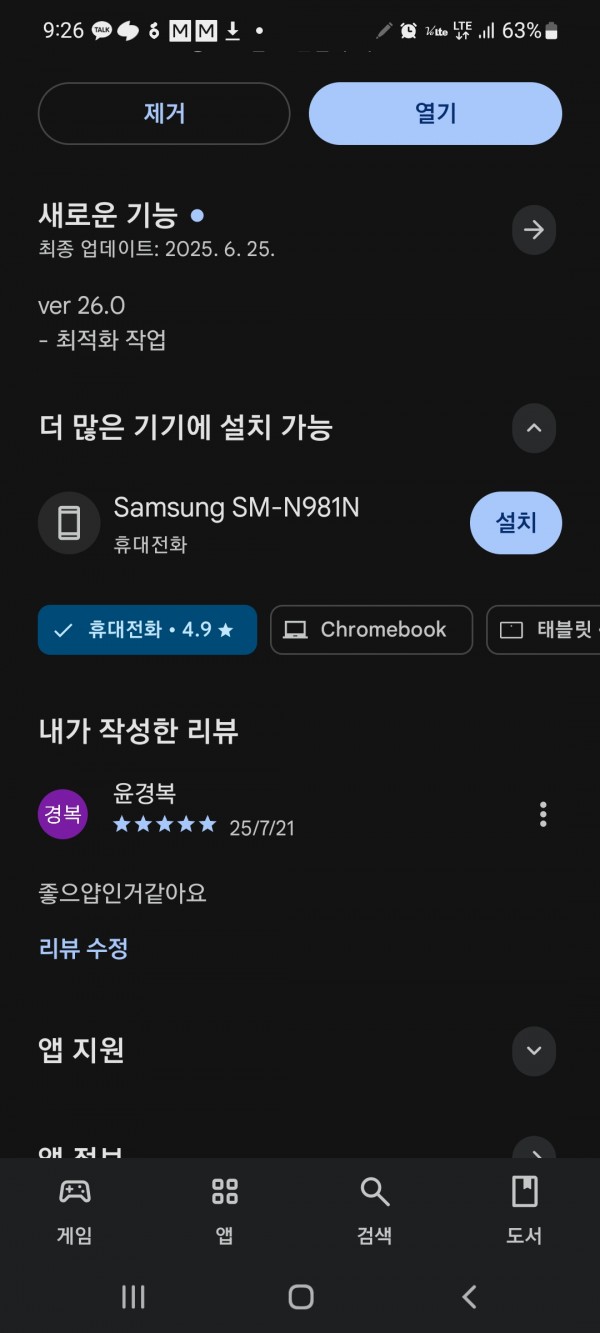Select the 태블릿 device chip
The height and width of the screenshot is (1333, 600).
point(543,630)
